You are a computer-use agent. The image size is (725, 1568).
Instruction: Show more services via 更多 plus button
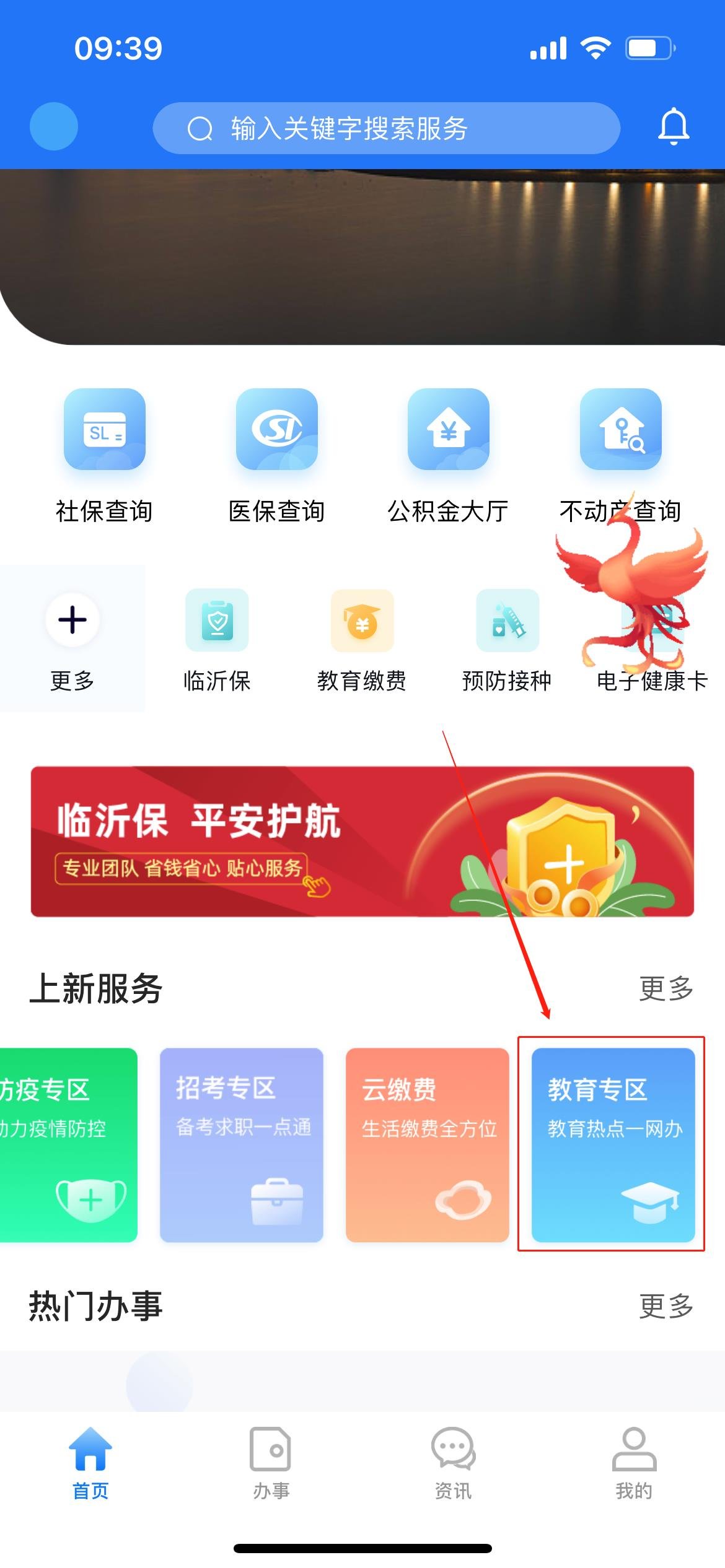point(72,621)
